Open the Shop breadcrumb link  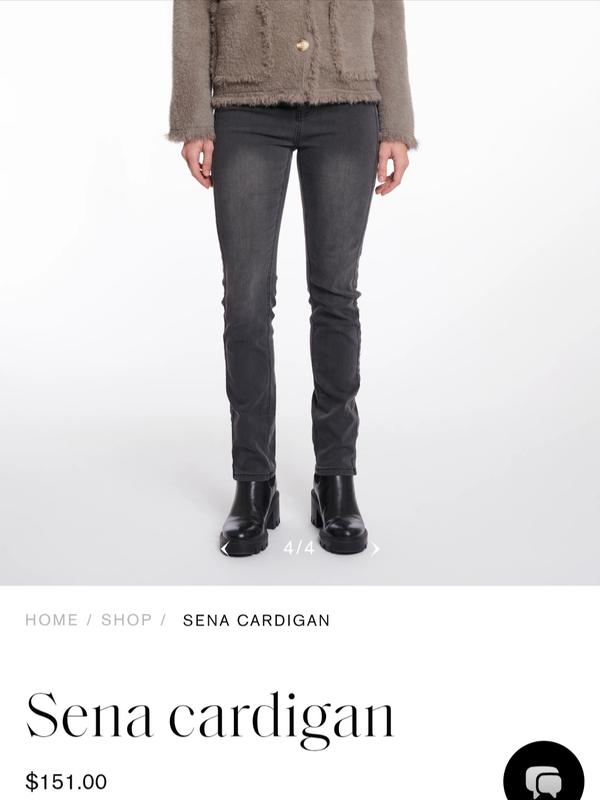127,620
